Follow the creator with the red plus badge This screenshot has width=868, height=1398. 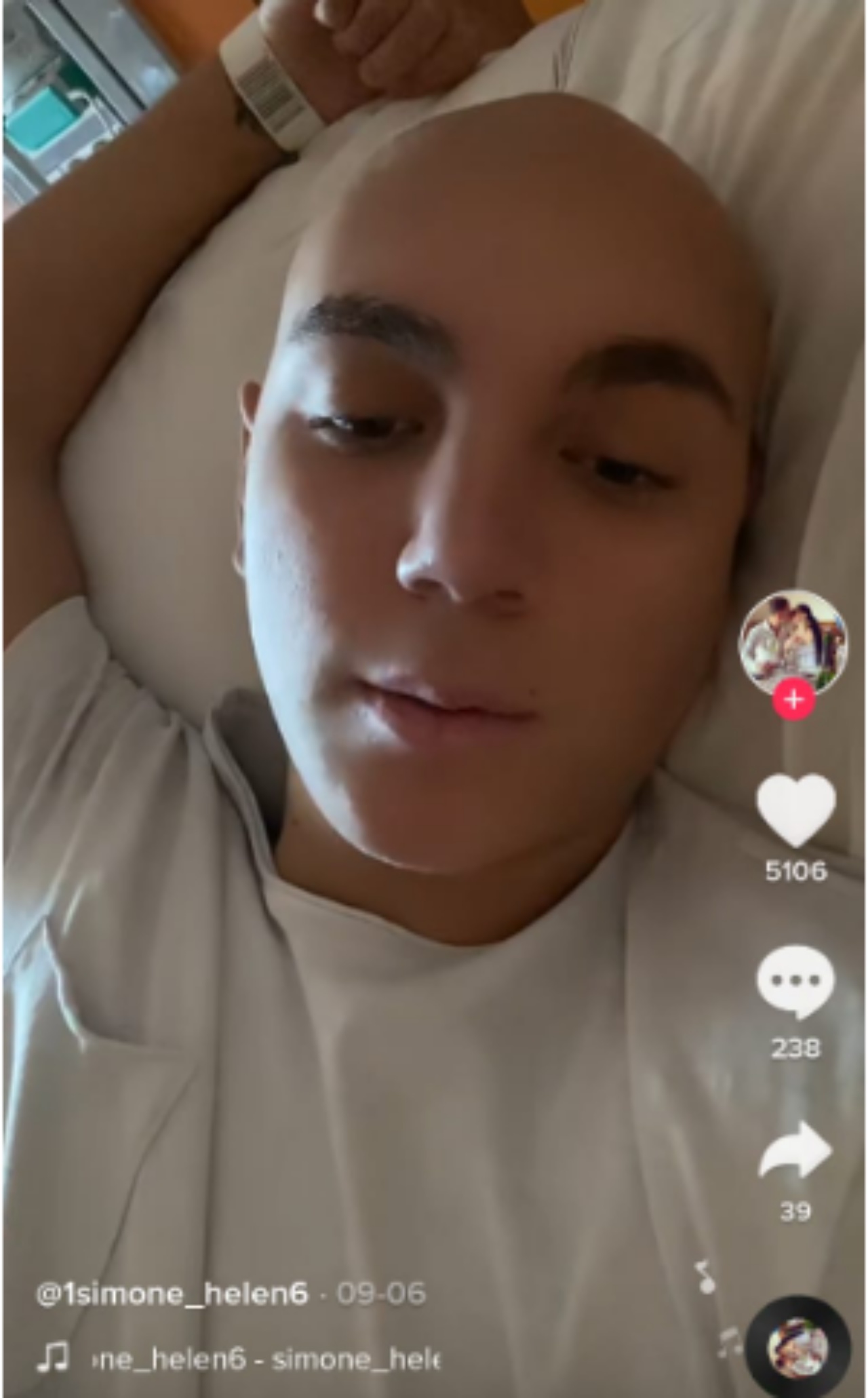pyautogui.click(x=794, y=699)
